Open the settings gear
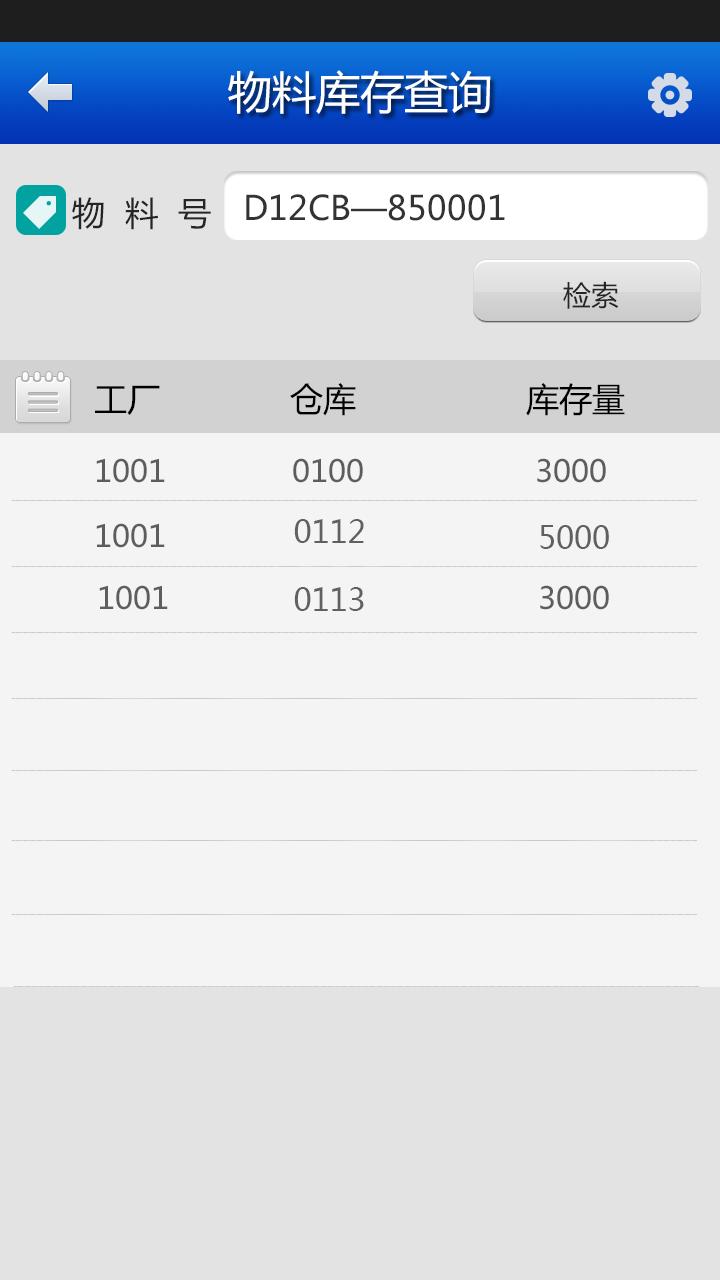Image resolution: width=720 pixels, height=1280 pixels. click(669, 95)
